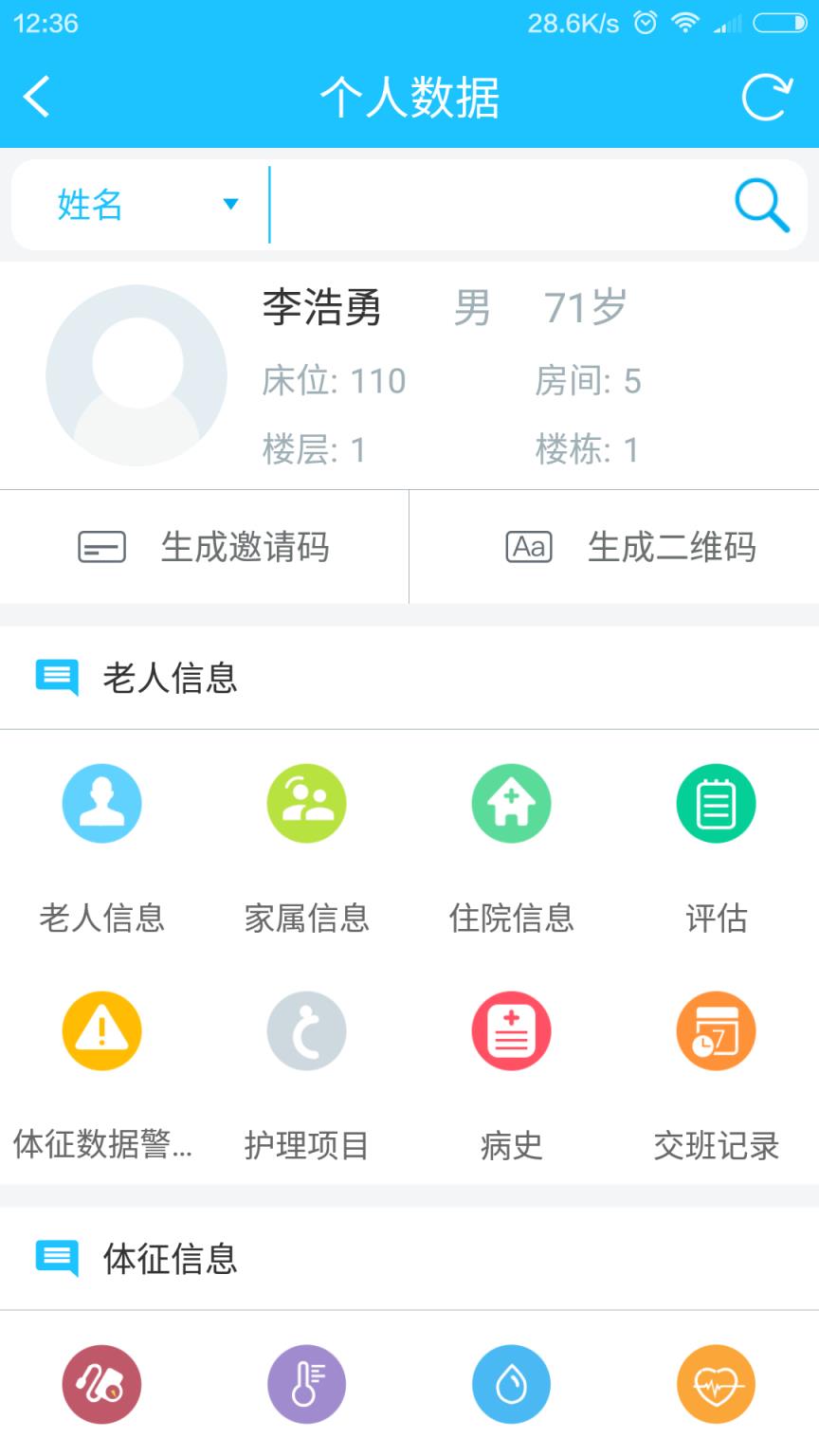Open the 体征数据警告 warning icon
Screen dimensions: 819x1456
tap(101, 1031)
